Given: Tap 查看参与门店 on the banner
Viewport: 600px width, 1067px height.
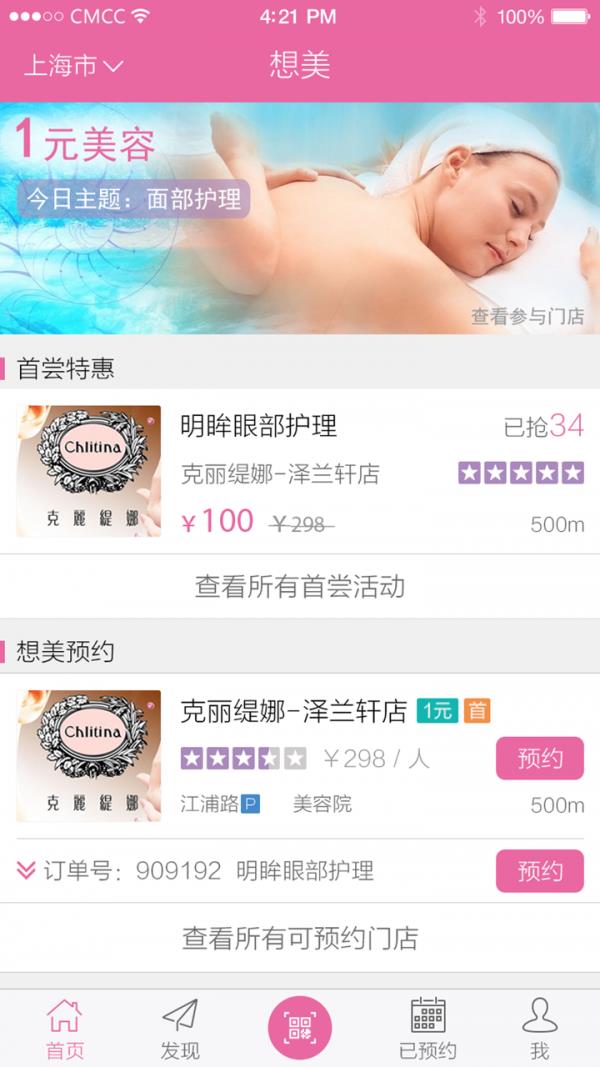Looking at the screenshot, I should click(527, 316).
